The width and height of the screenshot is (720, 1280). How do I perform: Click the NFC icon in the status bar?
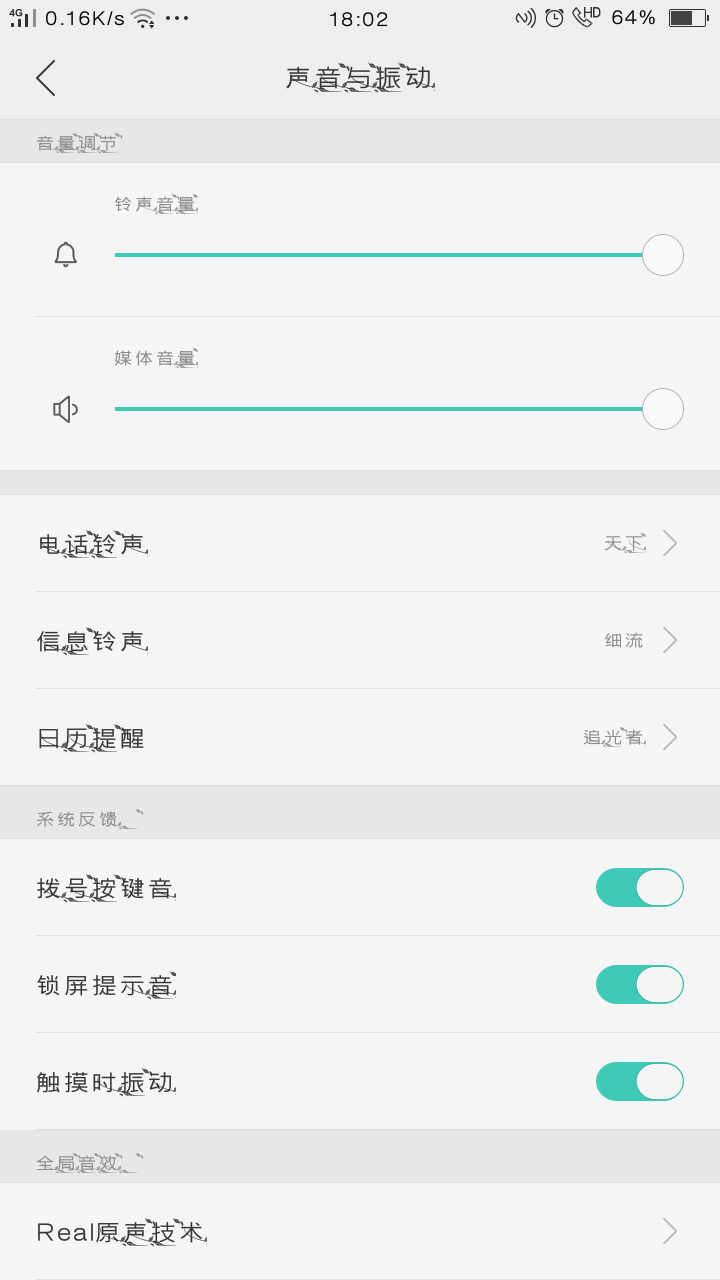[x=524, y=17]
